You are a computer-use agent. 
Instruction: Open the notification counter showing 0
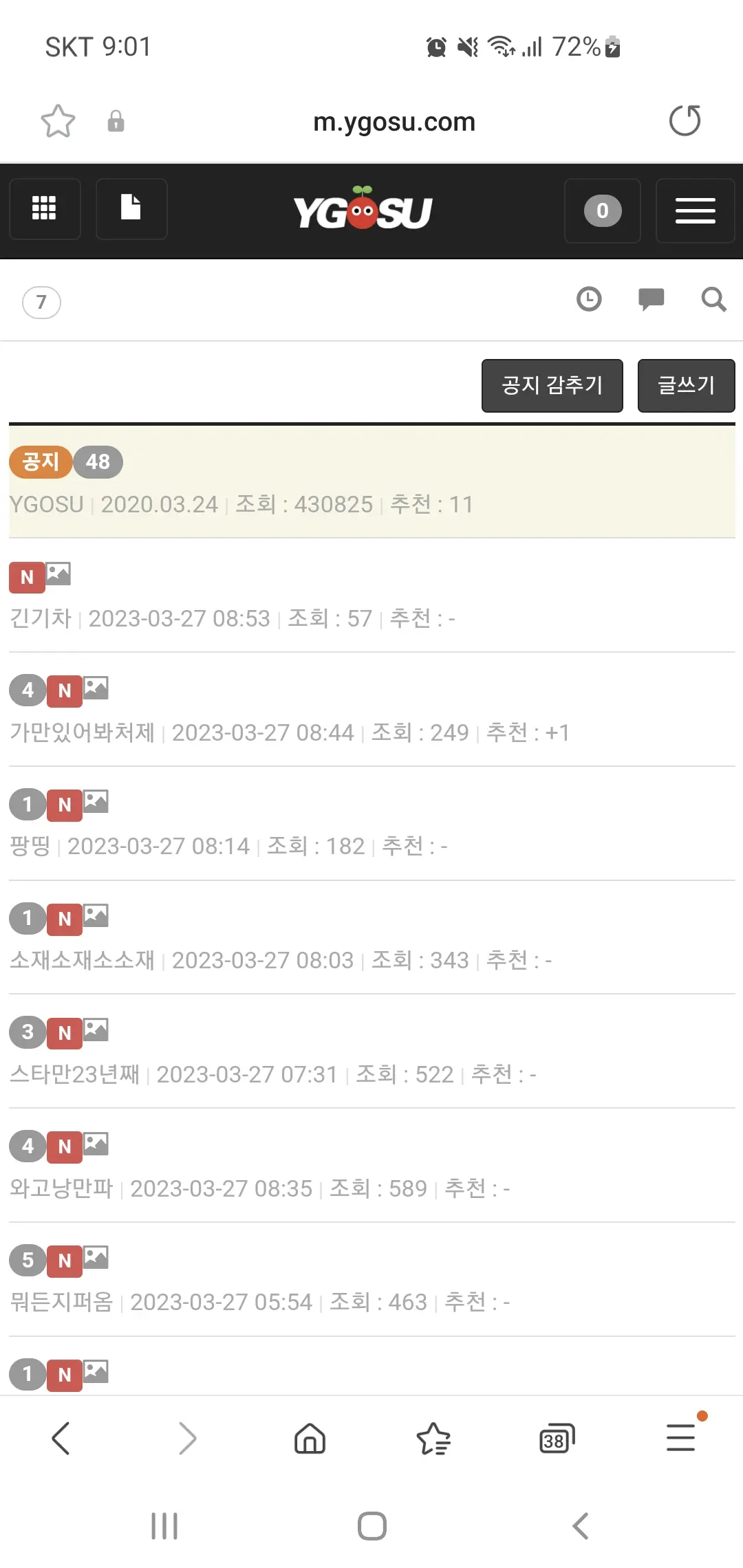pos(603,210)
